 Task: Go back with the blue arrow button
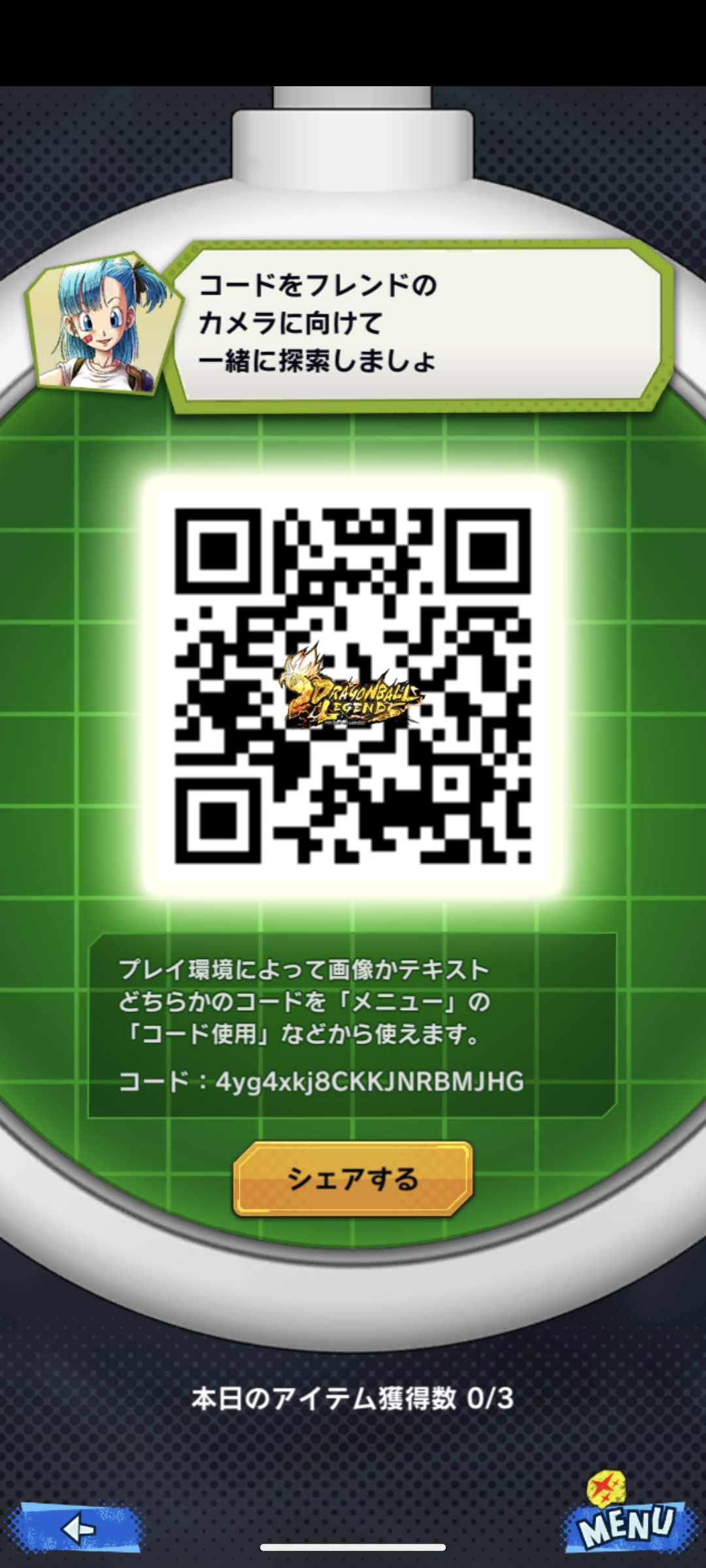click(x=77, y=1527)
